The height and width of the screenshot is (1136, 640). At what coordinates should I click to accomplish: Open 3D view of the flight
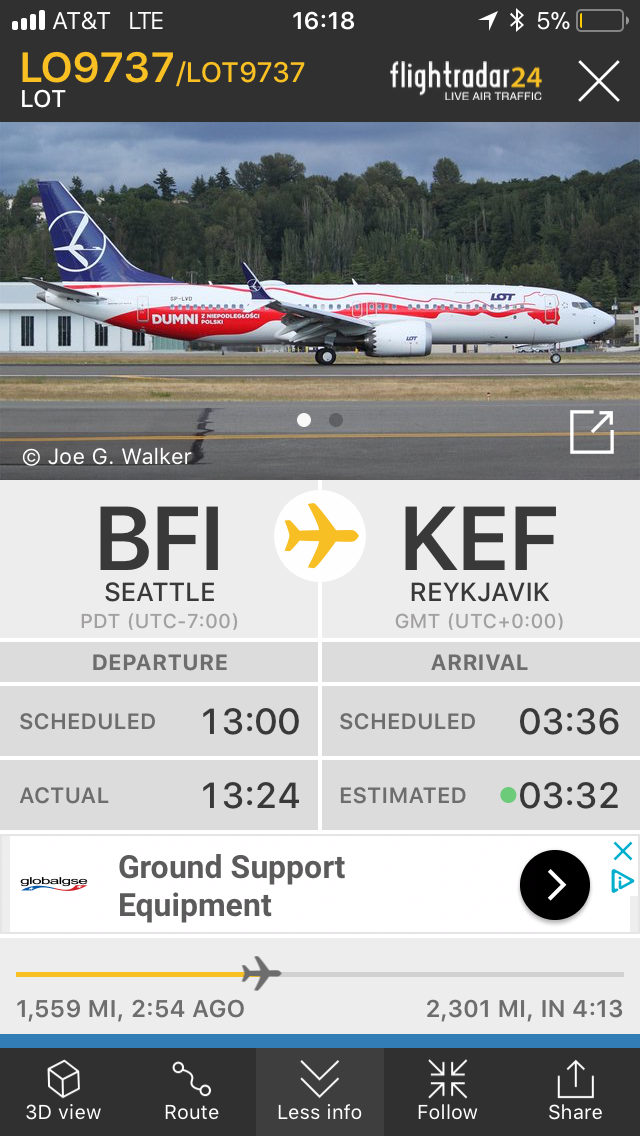[x=63, y=1091]
